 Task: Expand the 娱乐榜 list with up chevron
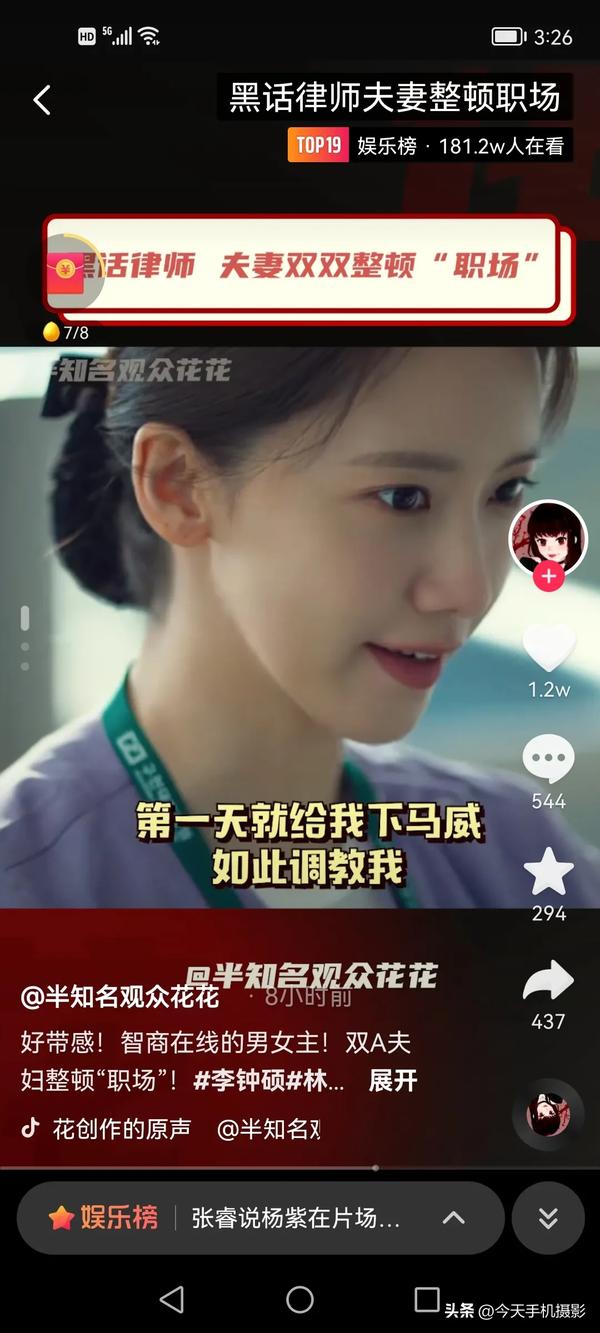pos(454,1218)
